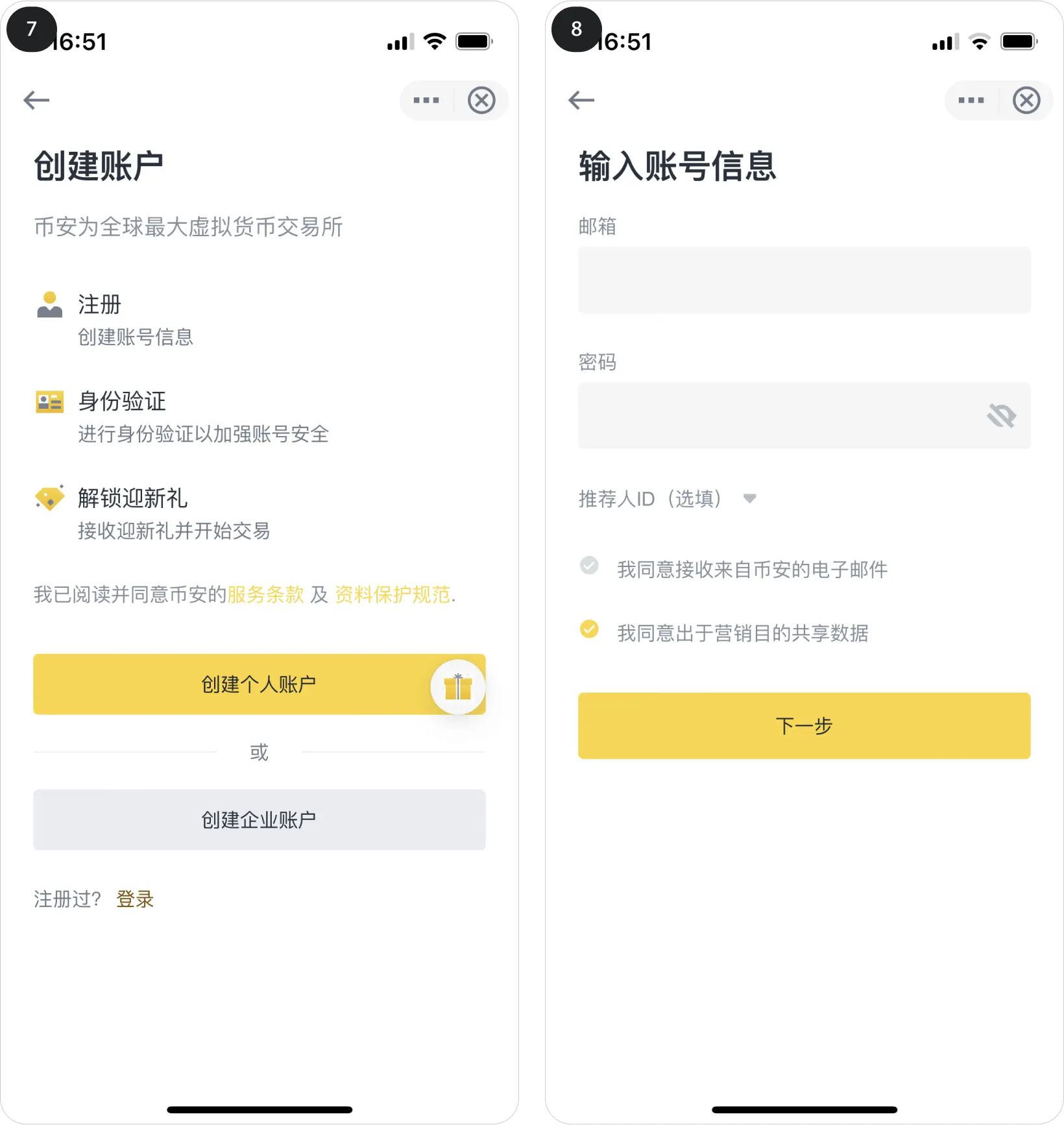Screen dimensions: 1064x1125
Task: Toggle password visibility eye icon
Action: pos(1002,416)
